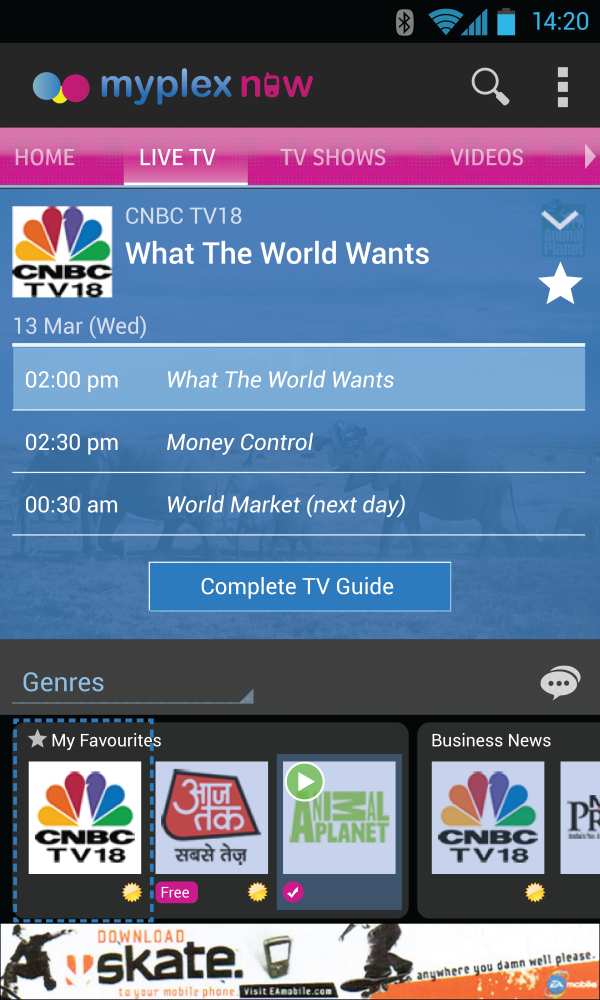Image resolution: width=600 pixels, height=1000 pixels.
Task: Open the Complete TV Guide
Action: (299, 586)
